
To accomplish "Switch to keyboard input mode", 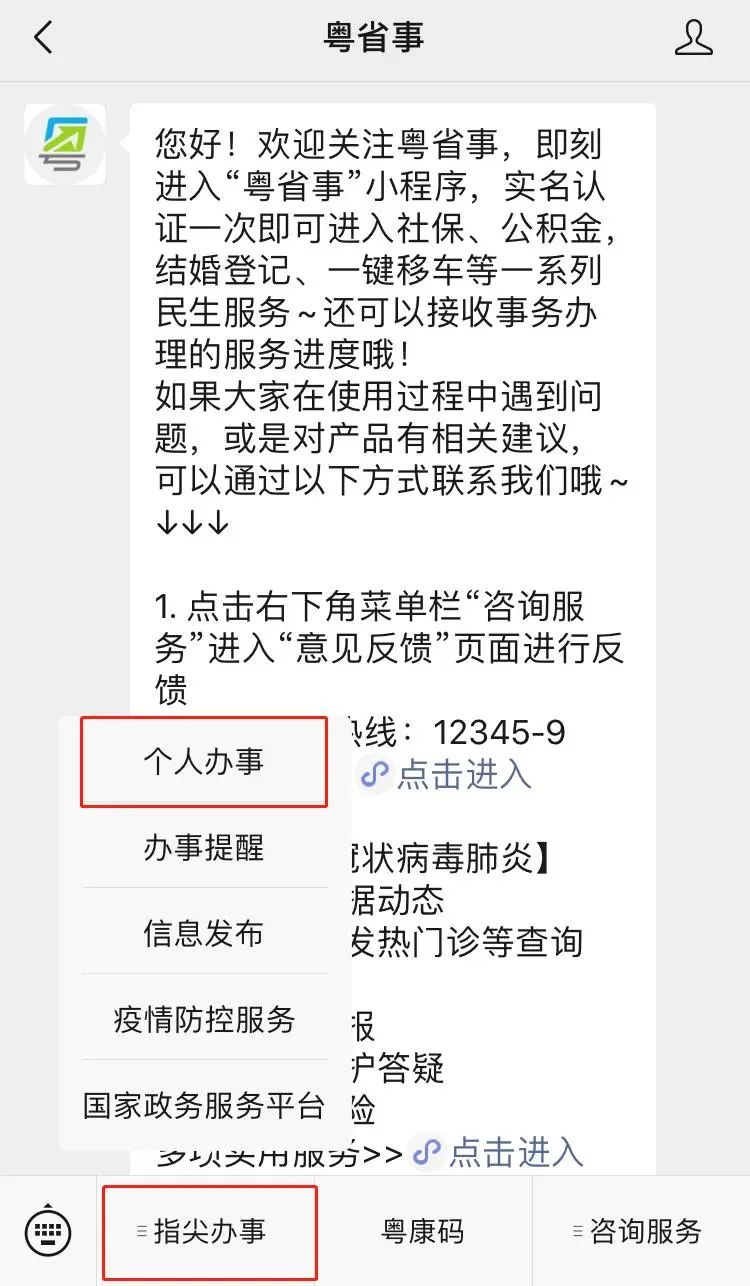I will point(47,1230).
